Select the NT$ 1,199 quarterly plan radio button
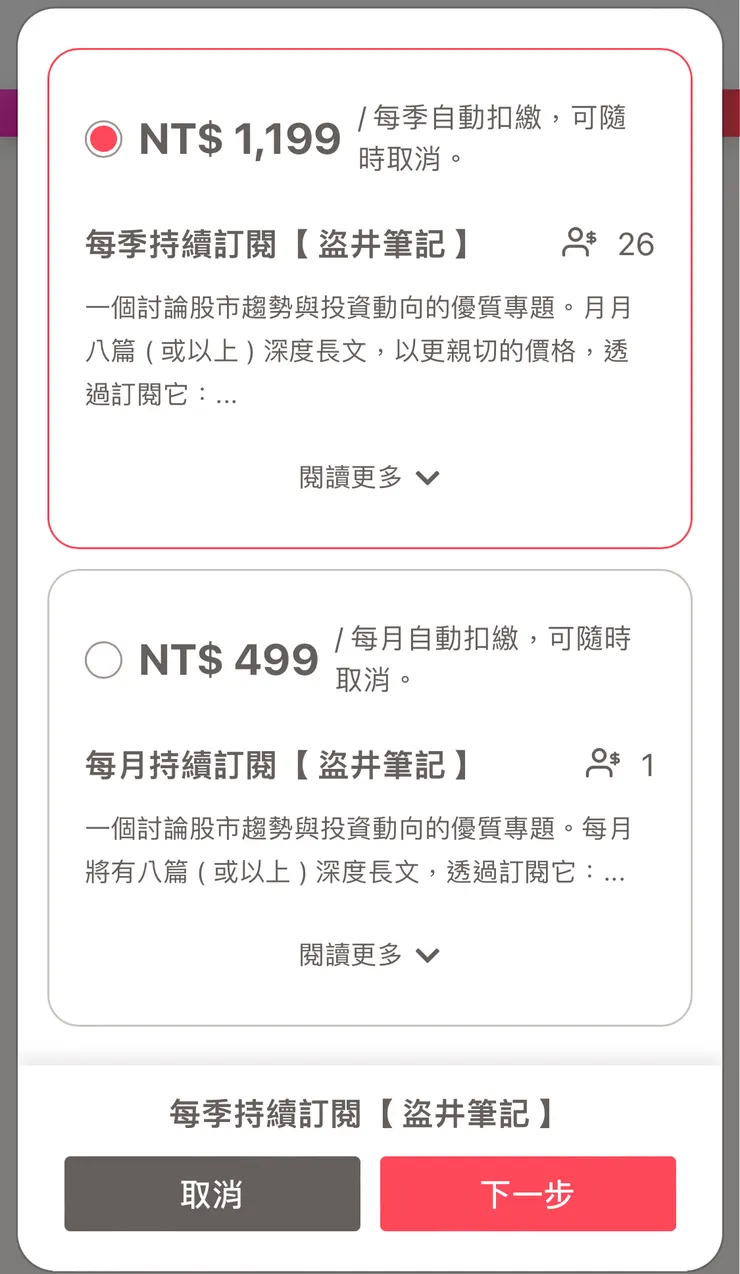 pos(103,141)
